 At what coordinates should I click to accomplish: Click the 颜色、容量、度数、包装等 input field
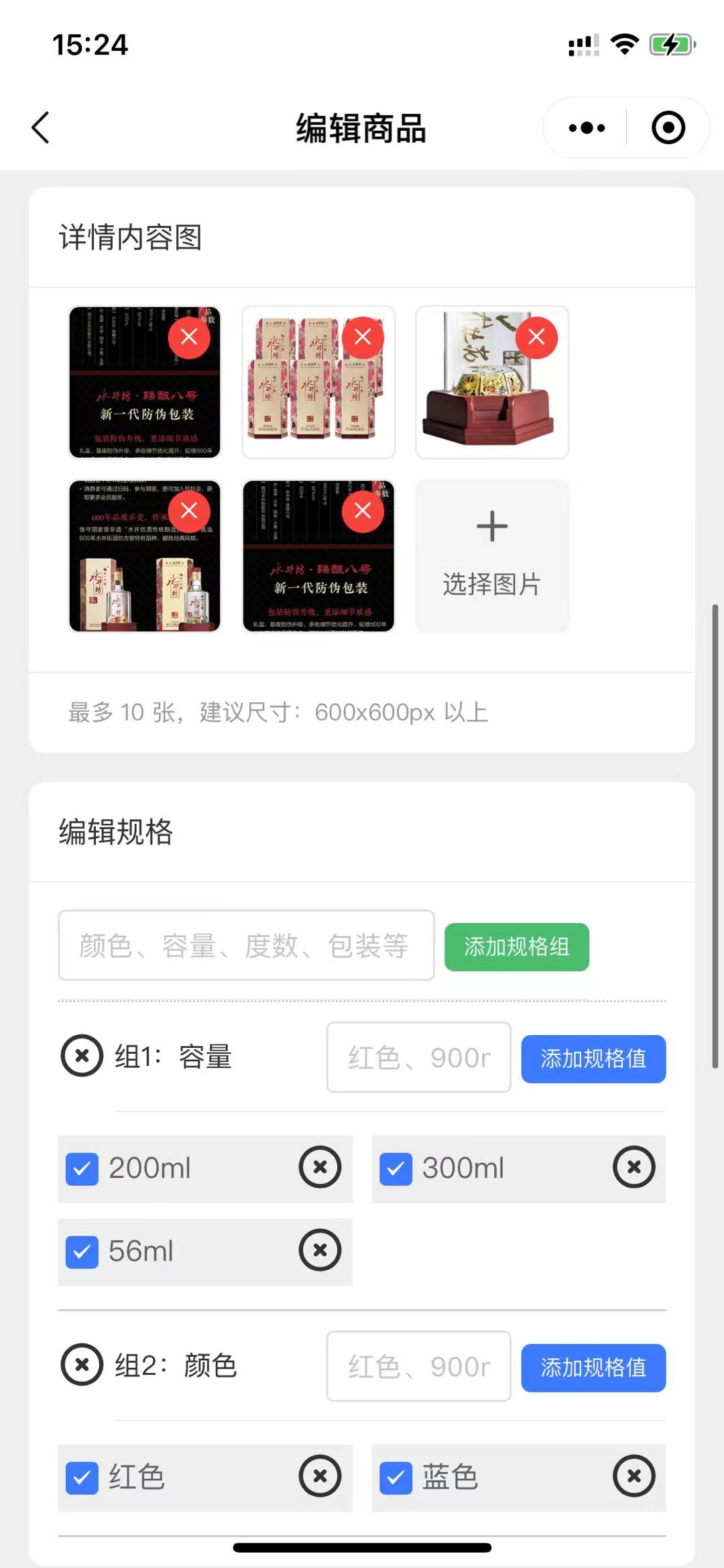tap(245, 947)
